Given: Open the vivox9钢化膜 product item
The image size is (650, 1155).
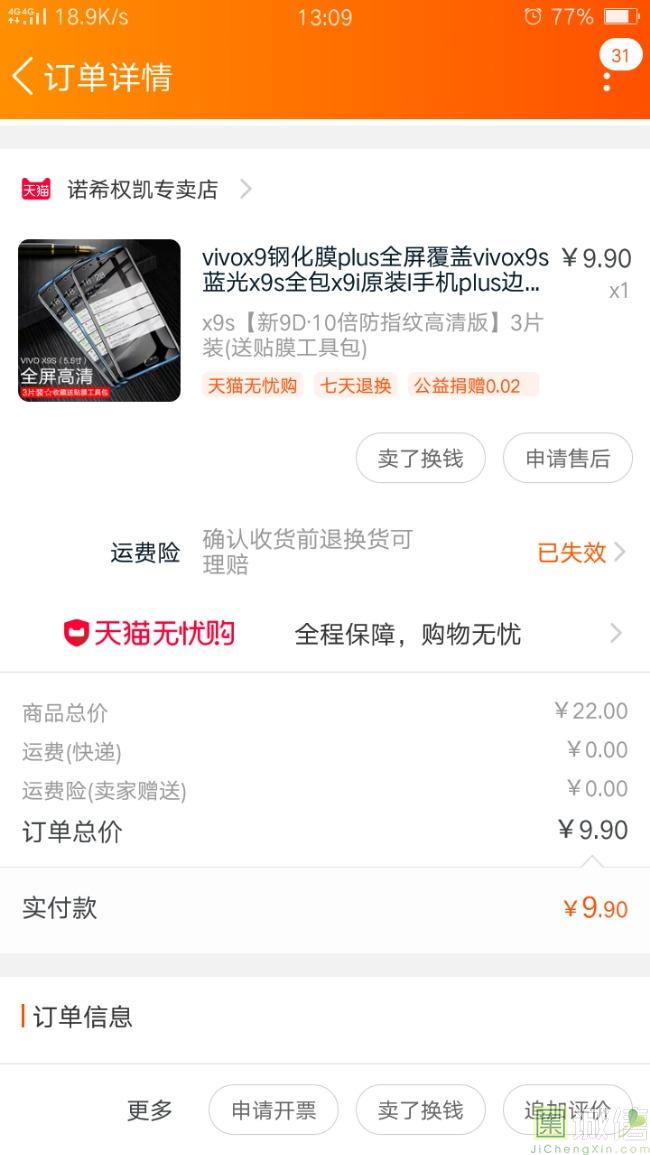Looking at the screenshot, I should (x=325, y=320).
